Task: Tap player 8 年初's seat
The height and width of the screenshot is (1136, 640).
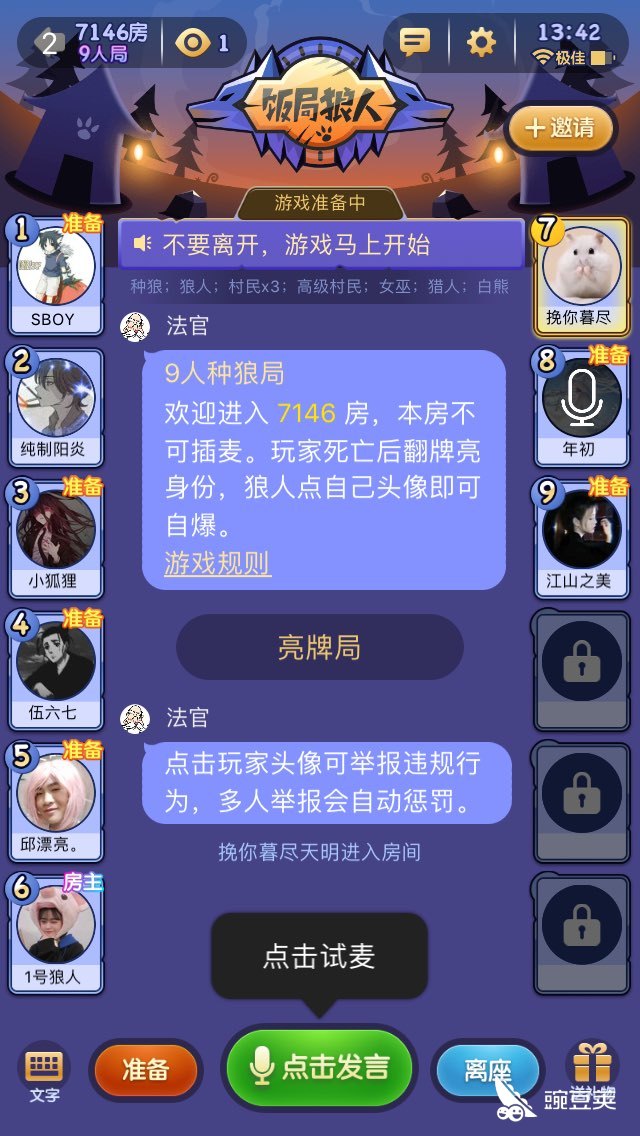Action: tap(581, 407)
